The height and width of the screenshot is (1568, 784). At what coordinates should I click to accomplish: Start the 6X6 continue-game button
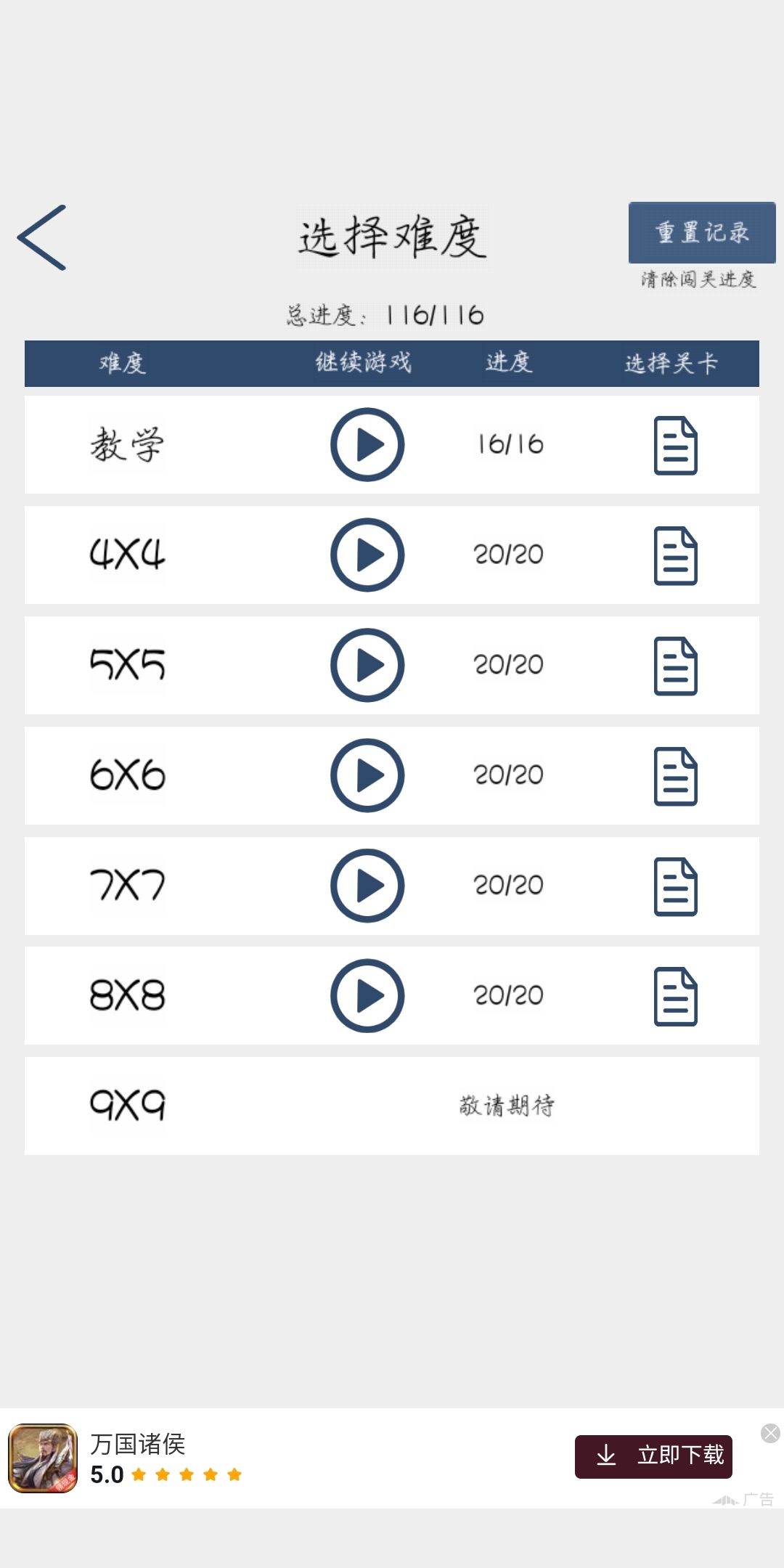coord(367,775)
